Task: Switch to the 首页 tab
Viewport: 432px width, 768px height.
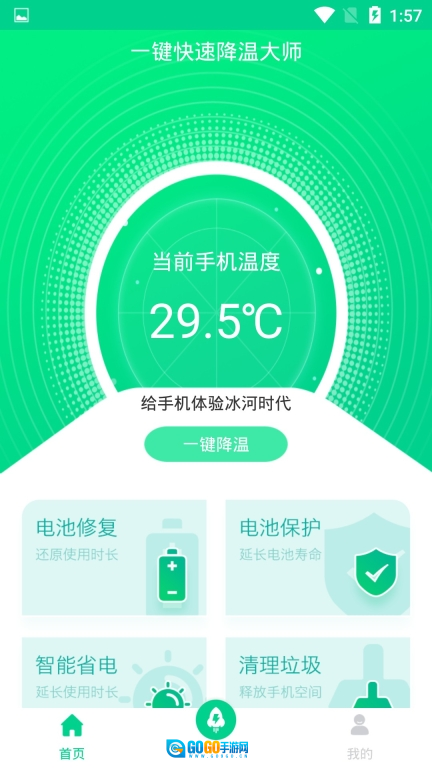Action: pos(72,737)
